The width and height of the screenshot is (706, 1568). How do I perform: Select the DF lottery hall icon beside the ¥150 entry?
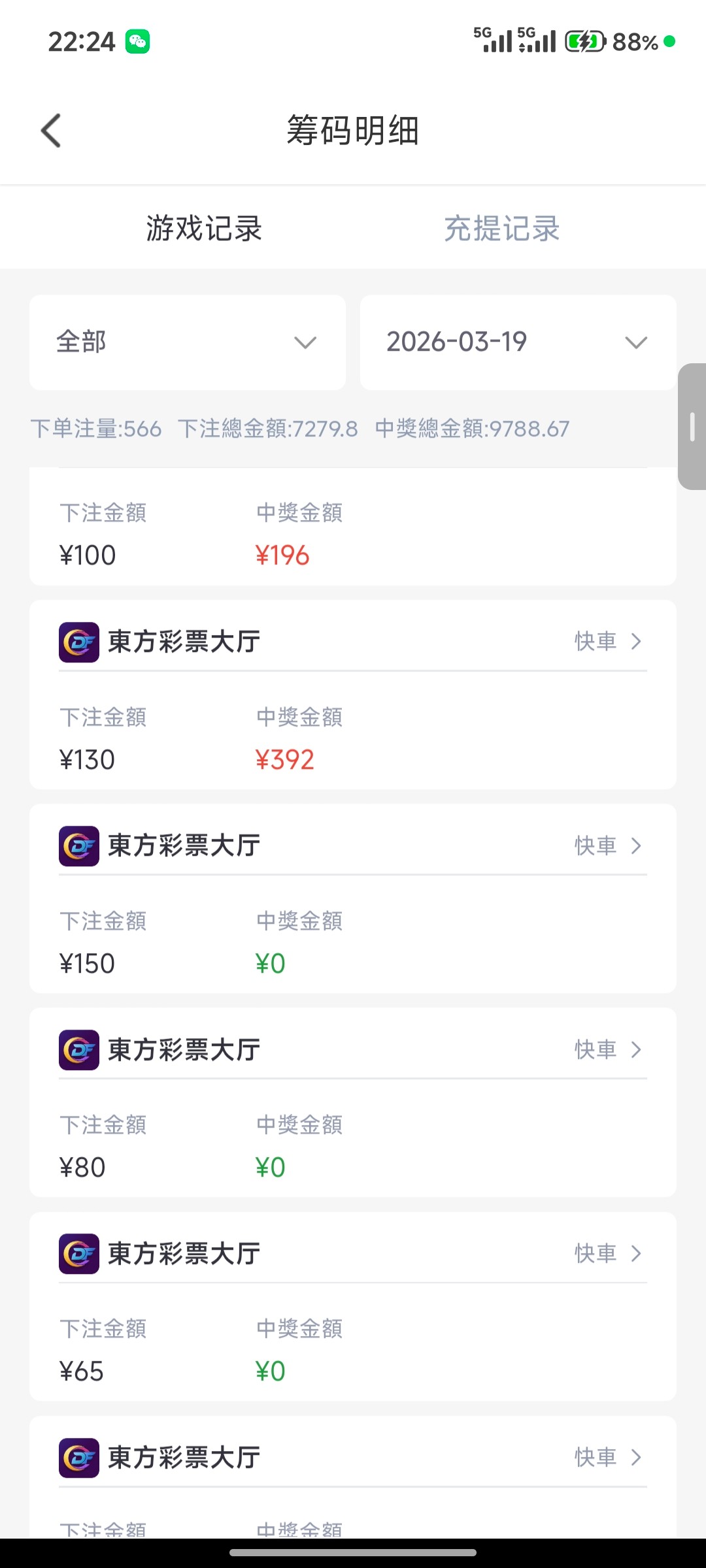click(x=78, y=845)
